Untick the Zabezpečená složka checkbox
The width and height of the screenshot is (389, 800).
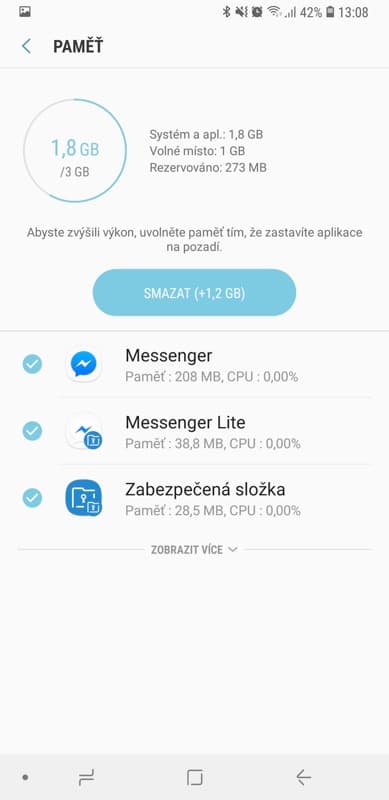[32, 497]
